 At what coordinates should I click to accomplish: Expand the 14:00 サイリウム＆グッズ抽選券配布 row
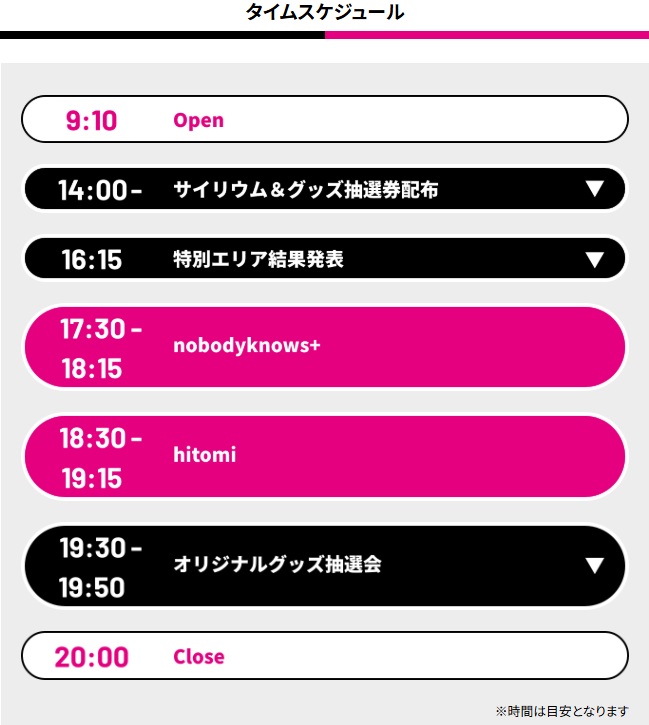[x=594, y=189]
